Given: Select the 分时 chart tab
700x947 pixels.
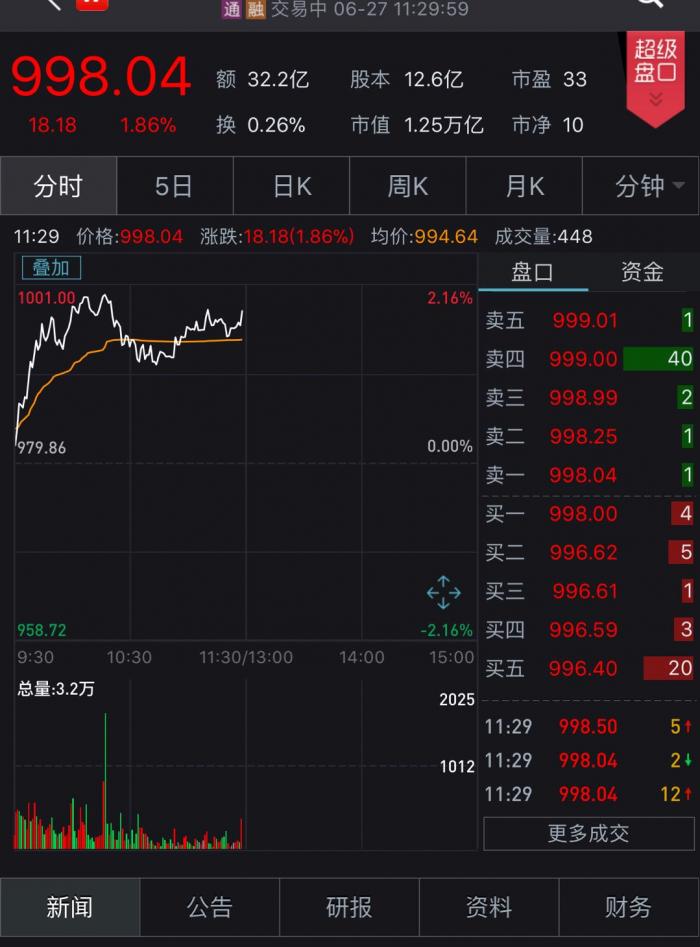Looking at the screenshot, I should pos(58,186).
